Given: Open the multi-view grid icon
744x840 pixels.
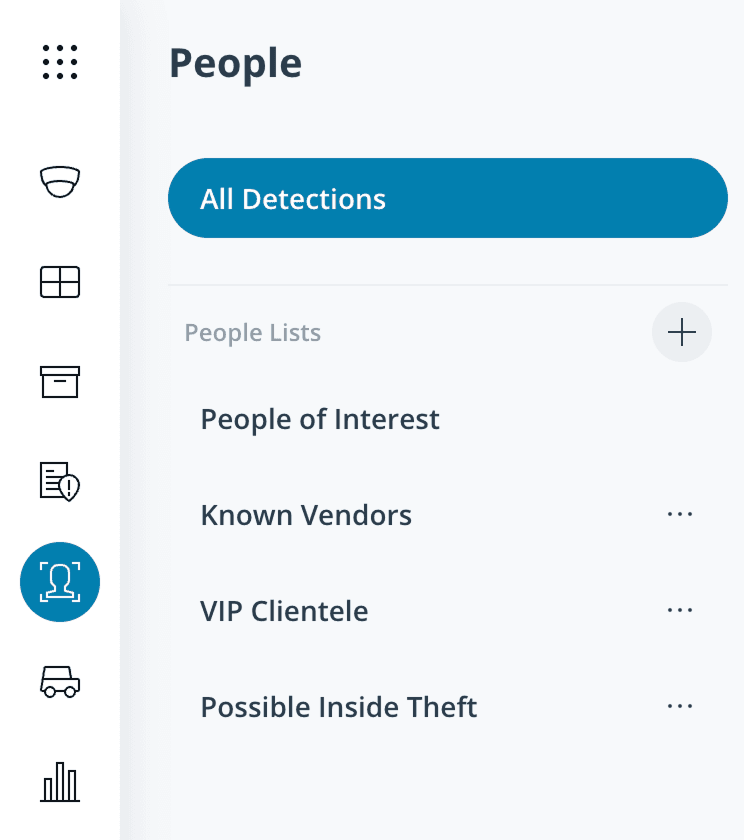Looking at the screenshot, I should click(60, 282).
